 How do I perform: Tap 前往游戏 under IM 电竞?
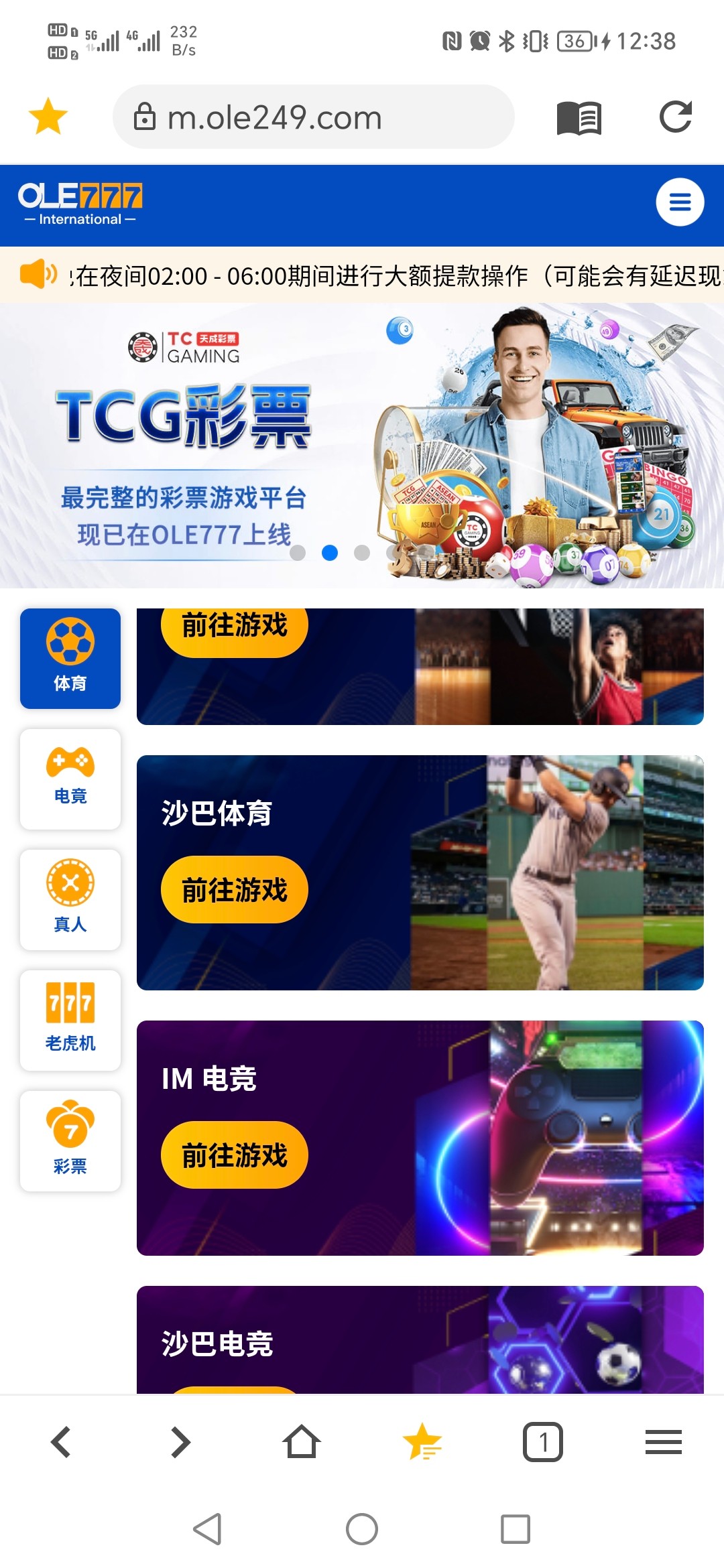click(234, 1155)
